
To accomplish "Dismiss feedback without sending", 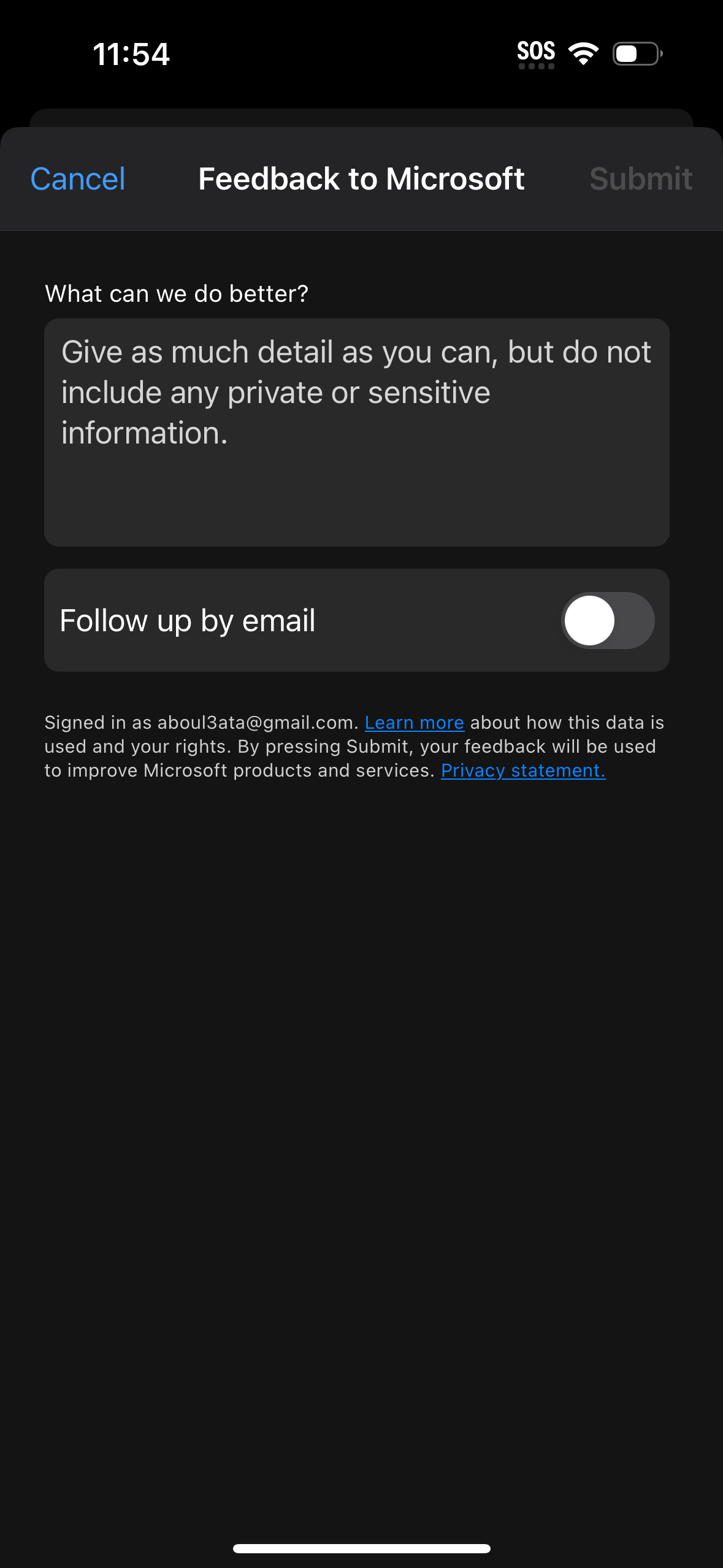I will tap(77, 179).
